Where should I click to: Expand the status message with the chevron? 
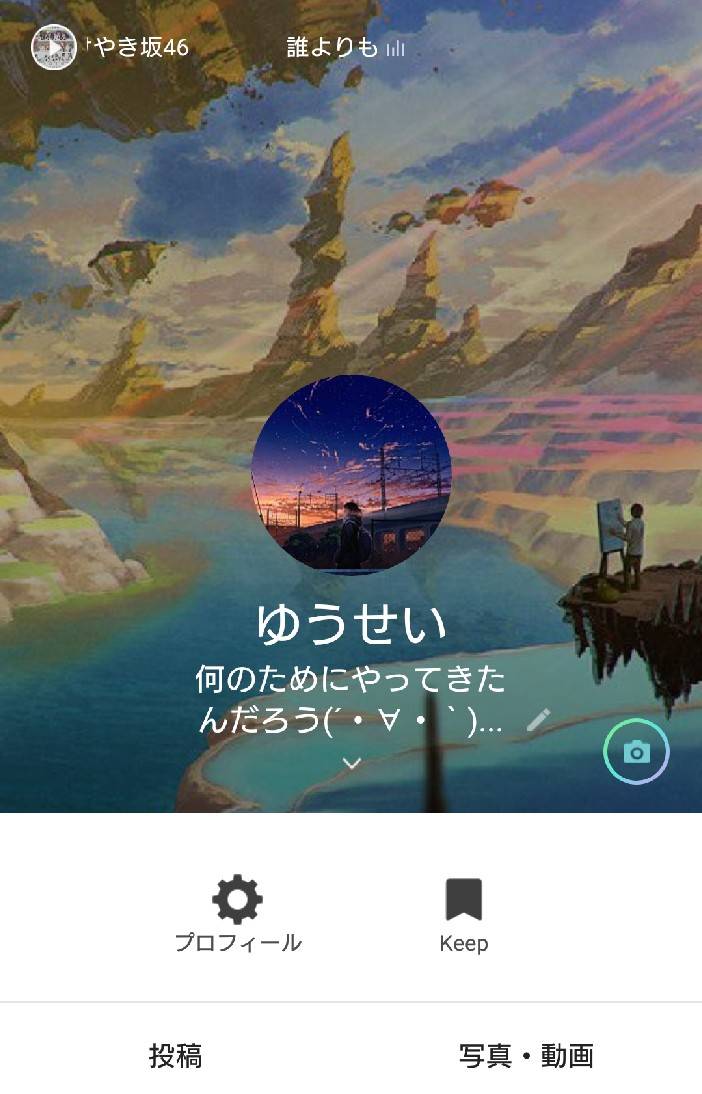click(351, 763)
